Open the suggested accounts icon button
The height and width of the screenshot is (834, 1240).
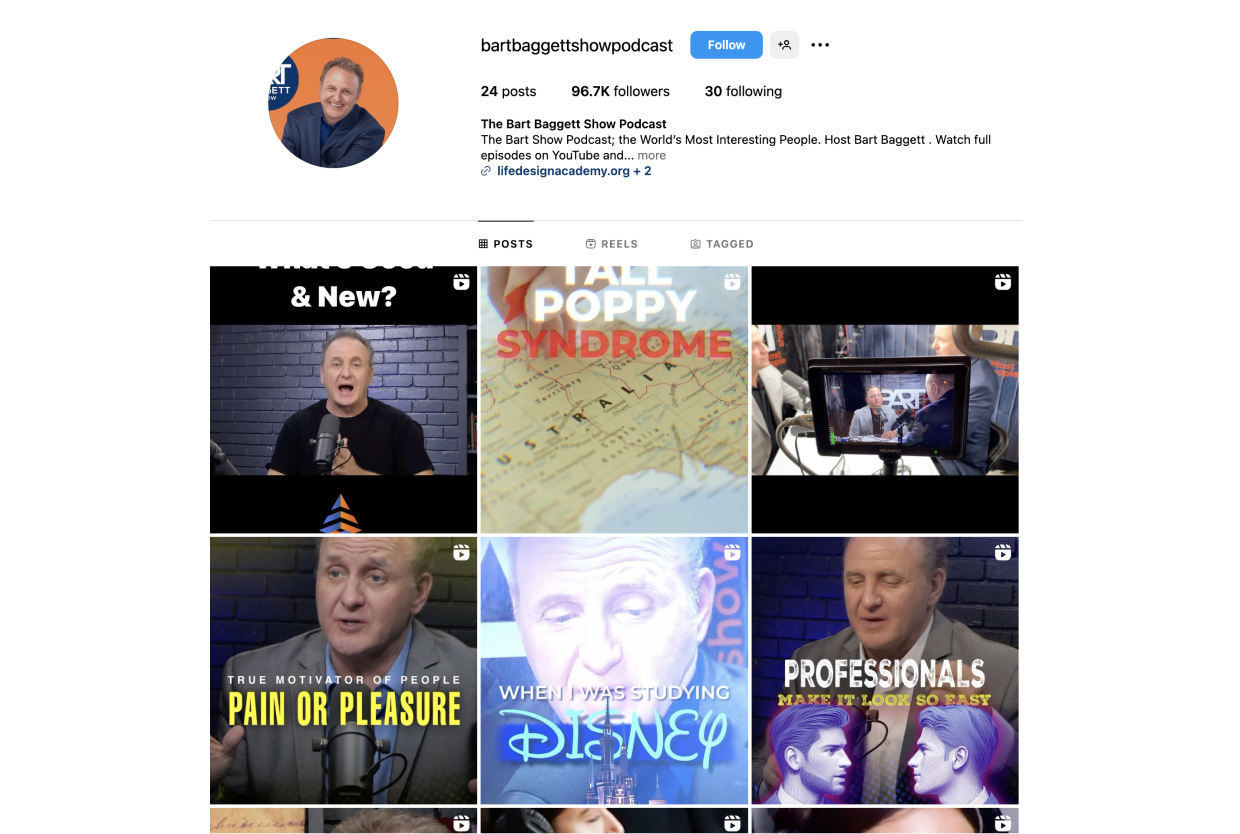pyautogui.click(x=784, y=45)
